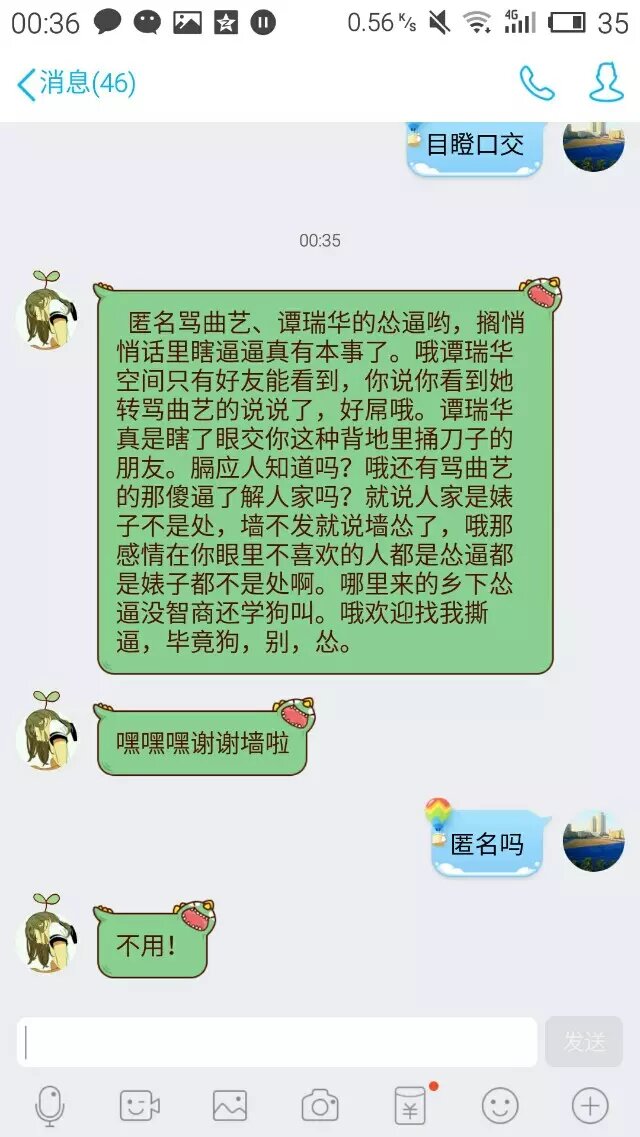The image size is (640, 1137).
Task: Tap the 发送 send button
Action: 584,1043
